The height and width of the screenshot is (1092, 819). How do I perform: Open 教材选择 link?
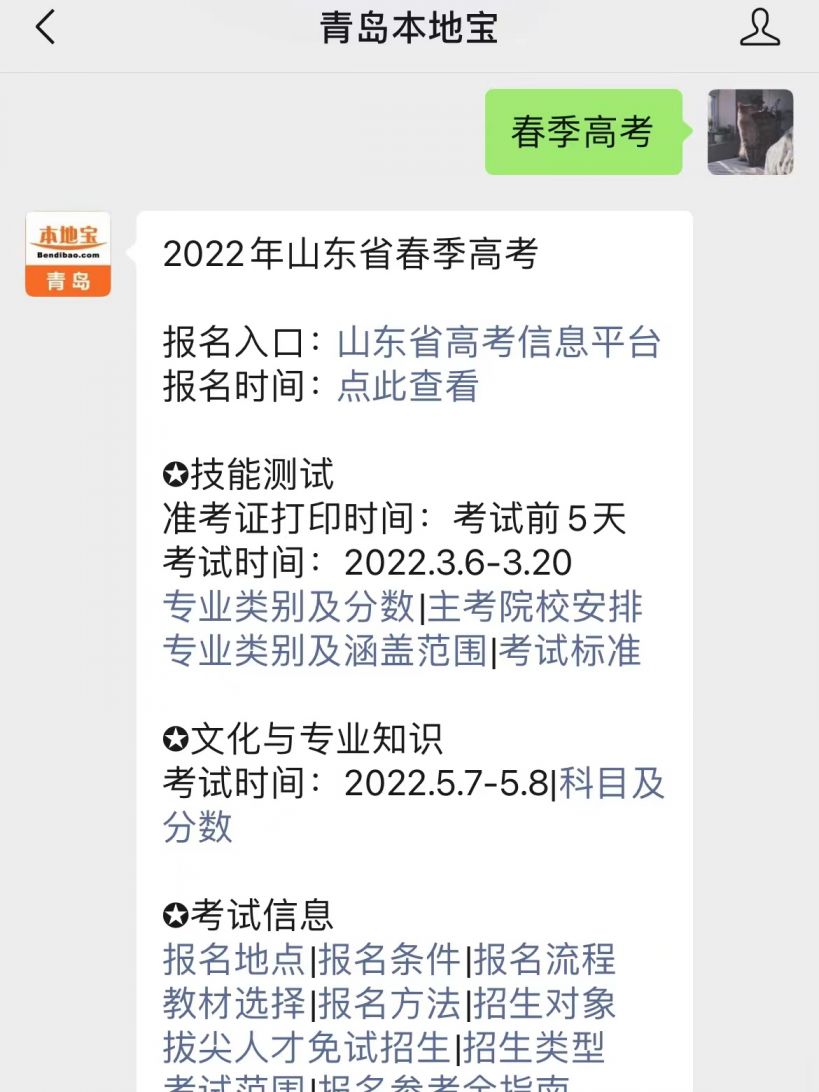[233, 1003]
